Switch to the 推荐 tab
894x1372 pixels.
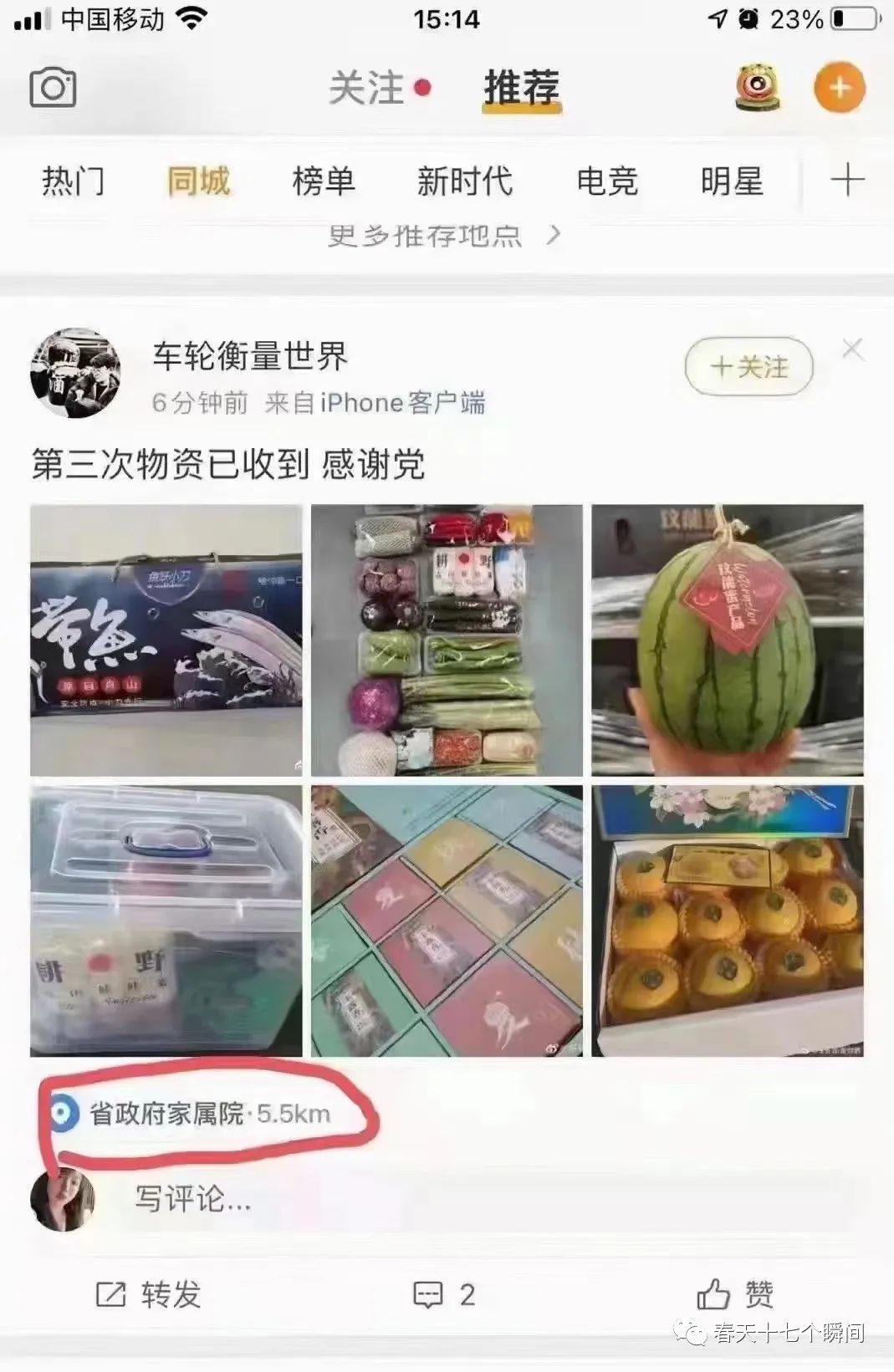522,88
